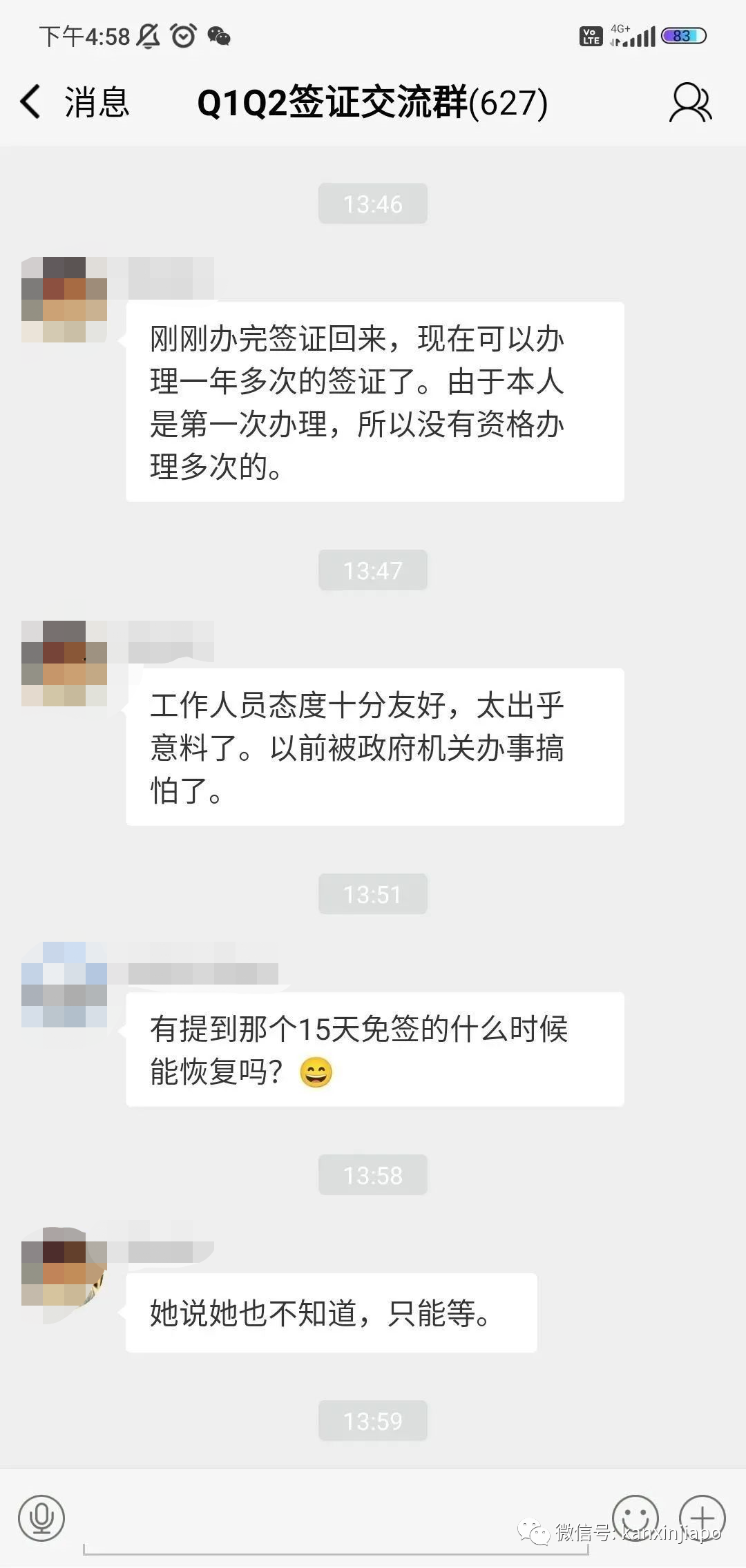Open the group member contact icon top right
Screen dimensions: 746x1568
coord(689,102)
